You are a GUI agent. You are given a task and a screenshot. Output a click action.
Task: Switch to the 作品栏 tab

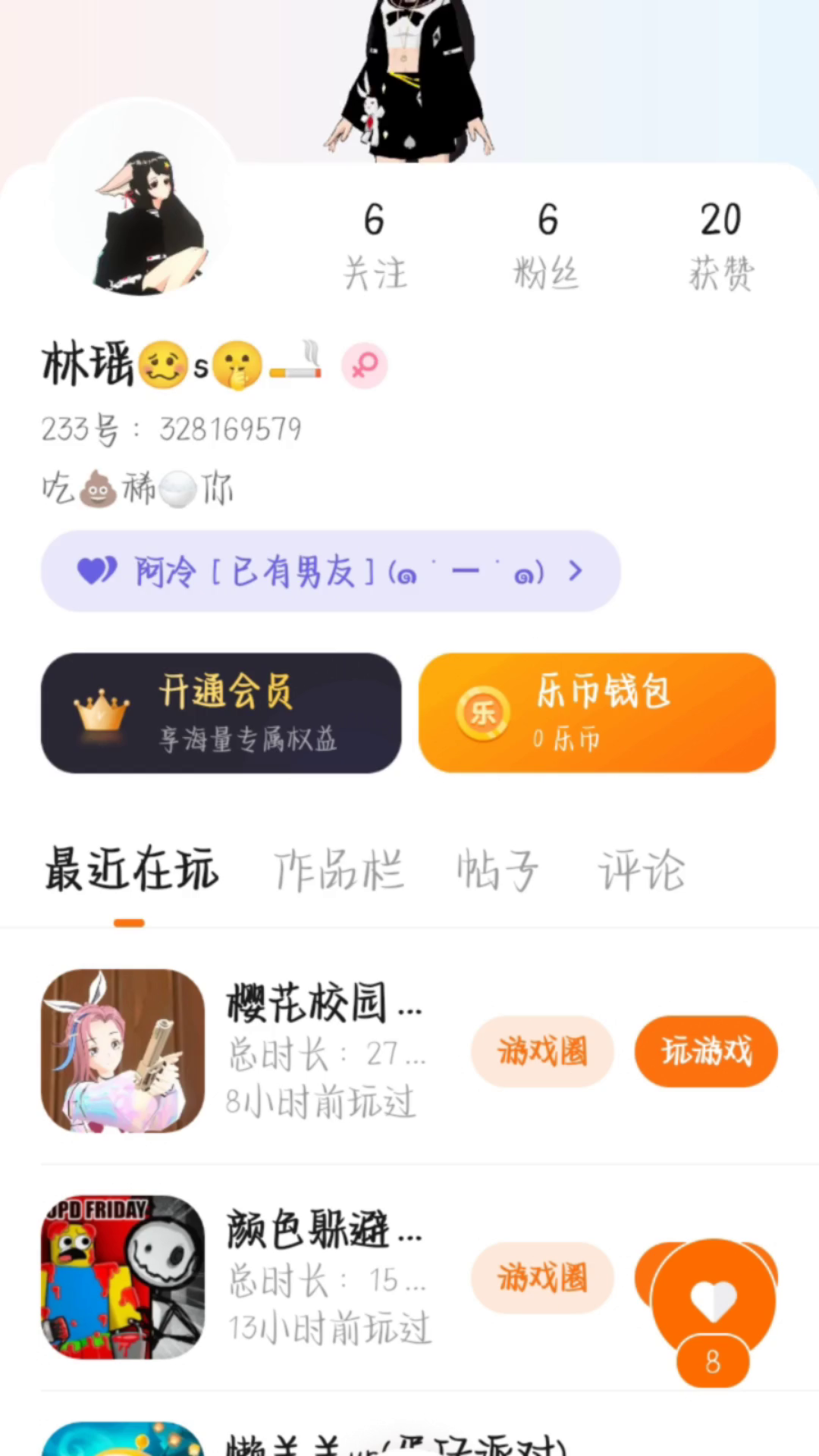[338, 871]
